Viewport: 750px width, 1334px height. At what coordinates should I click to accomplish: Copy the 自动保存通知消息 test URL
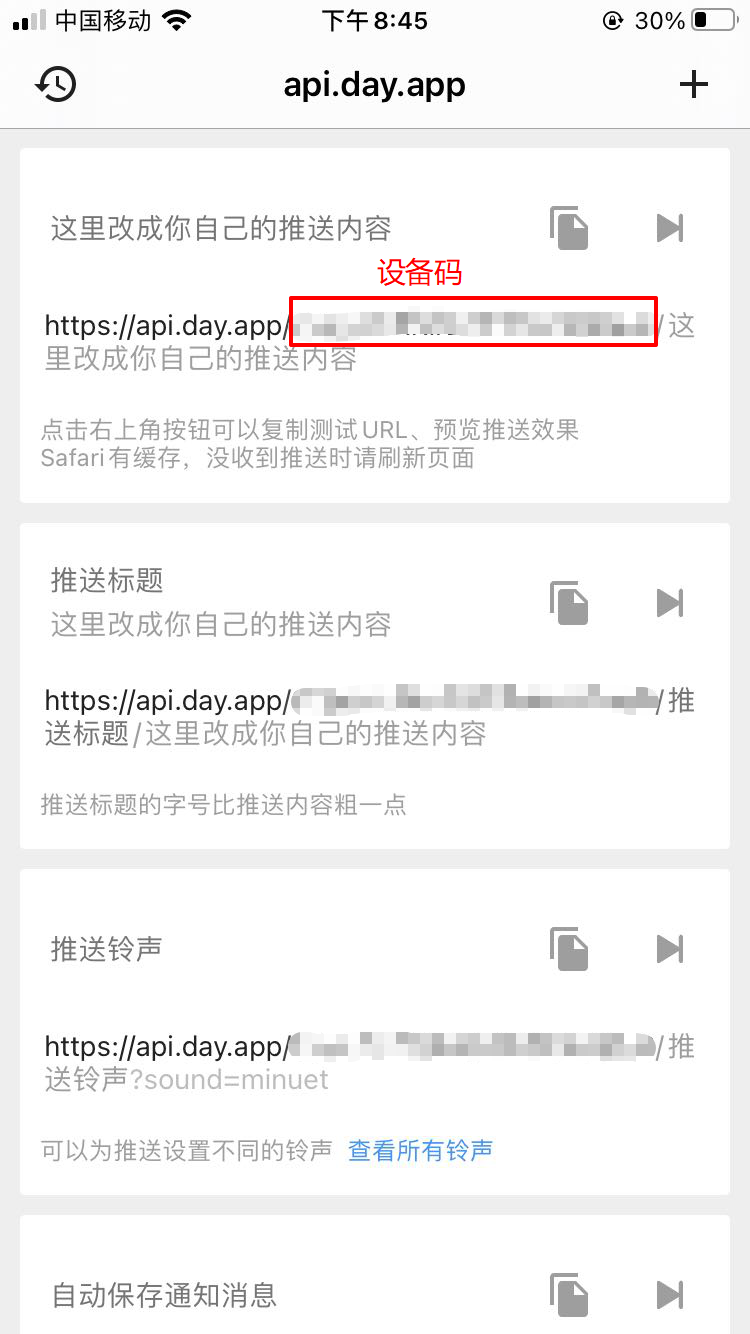pyautogui.click(x=569, y=1294)
